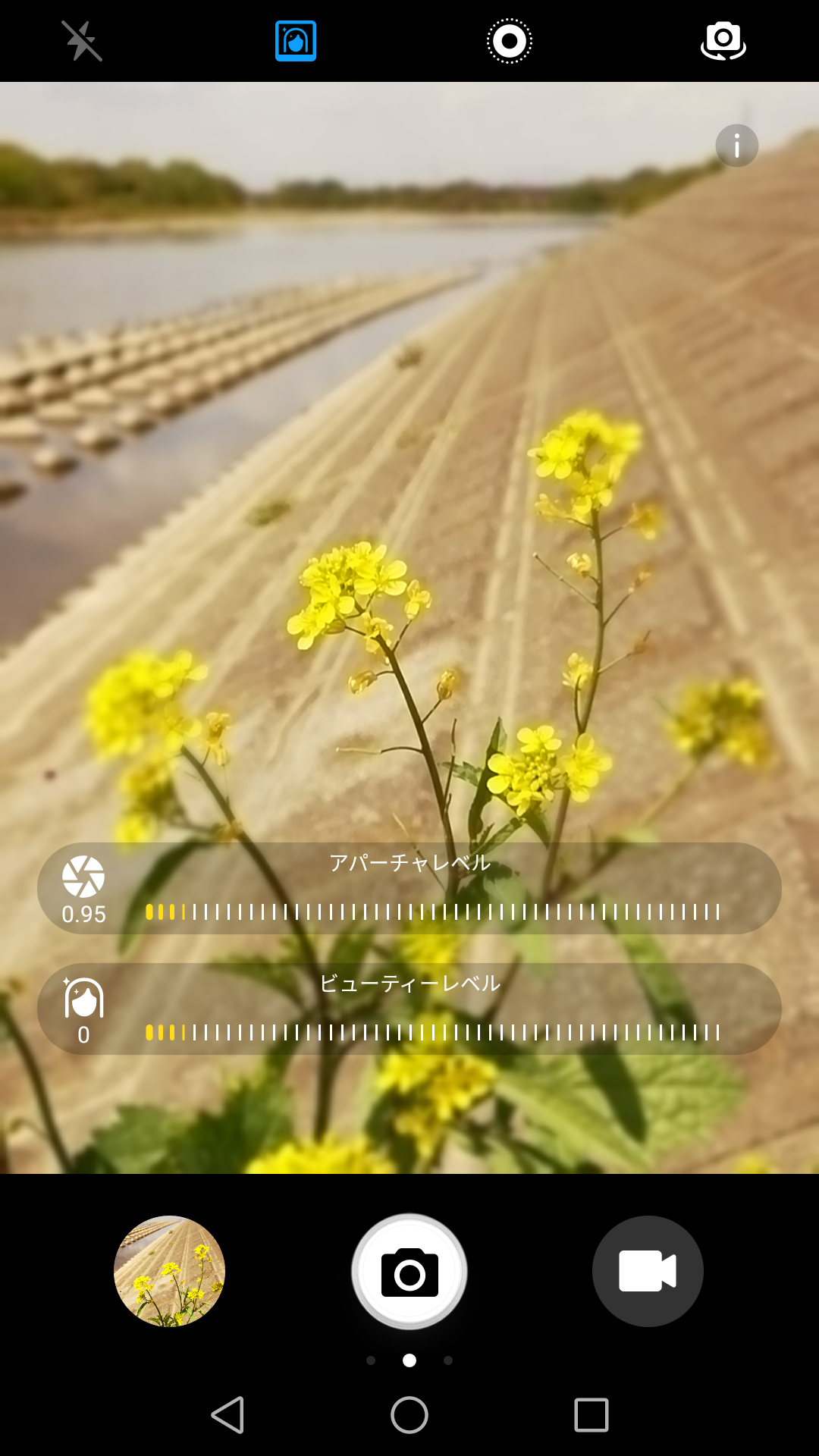Take a photo with the shutter button
Screen dimensions: 819x1456
point(409,1272)
